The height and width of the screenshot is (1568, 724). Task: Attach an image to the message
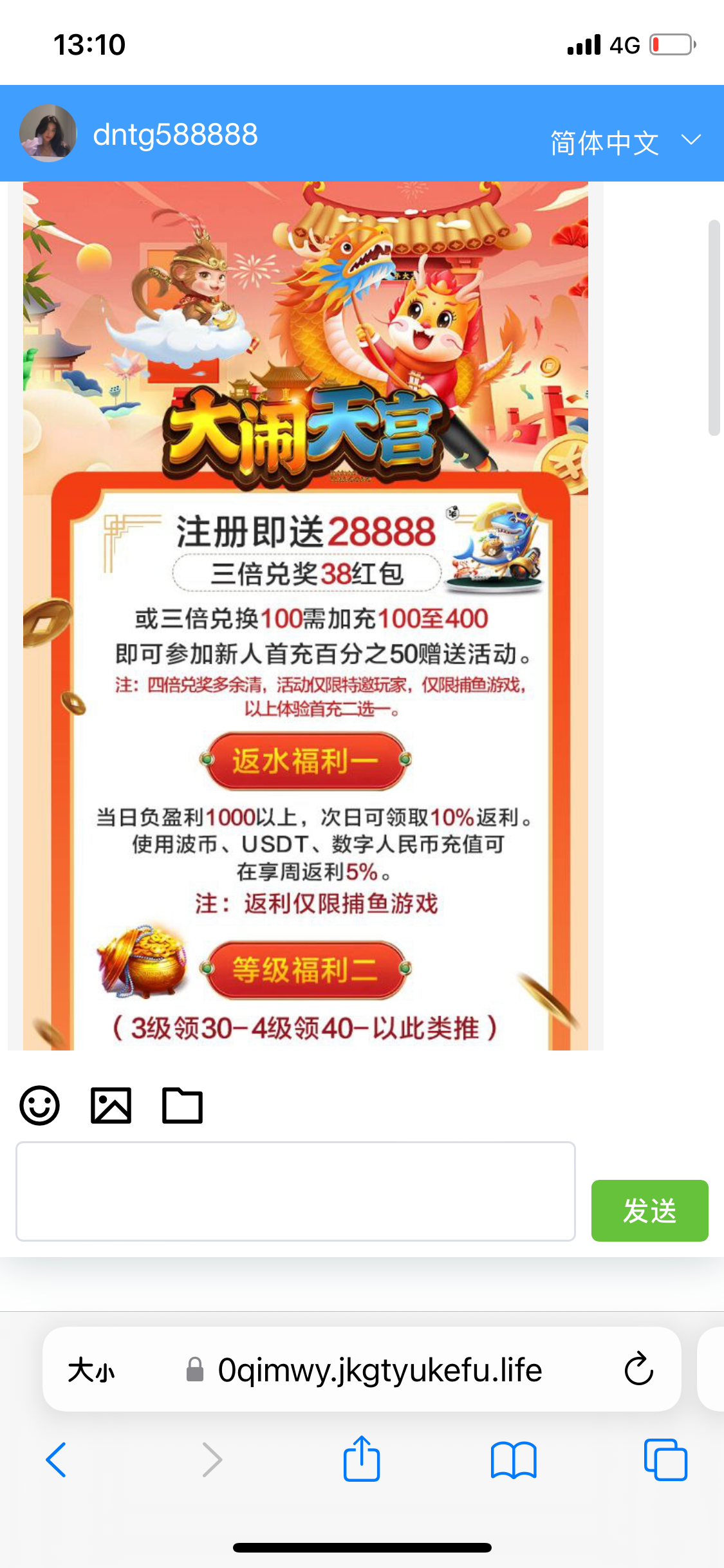tap(111, 1106)
